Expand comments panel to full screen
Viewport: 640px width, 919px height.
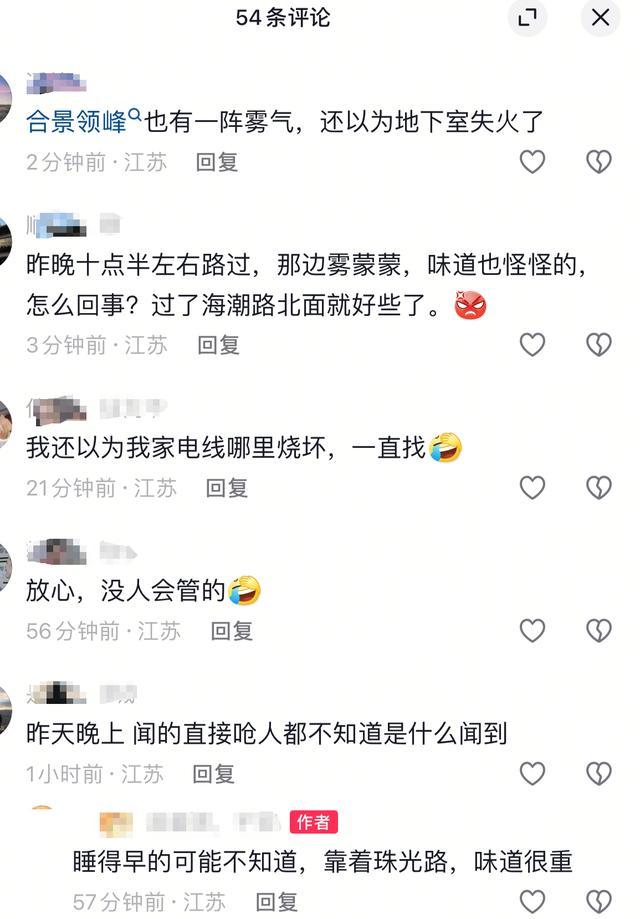click(x=527, y=18)
